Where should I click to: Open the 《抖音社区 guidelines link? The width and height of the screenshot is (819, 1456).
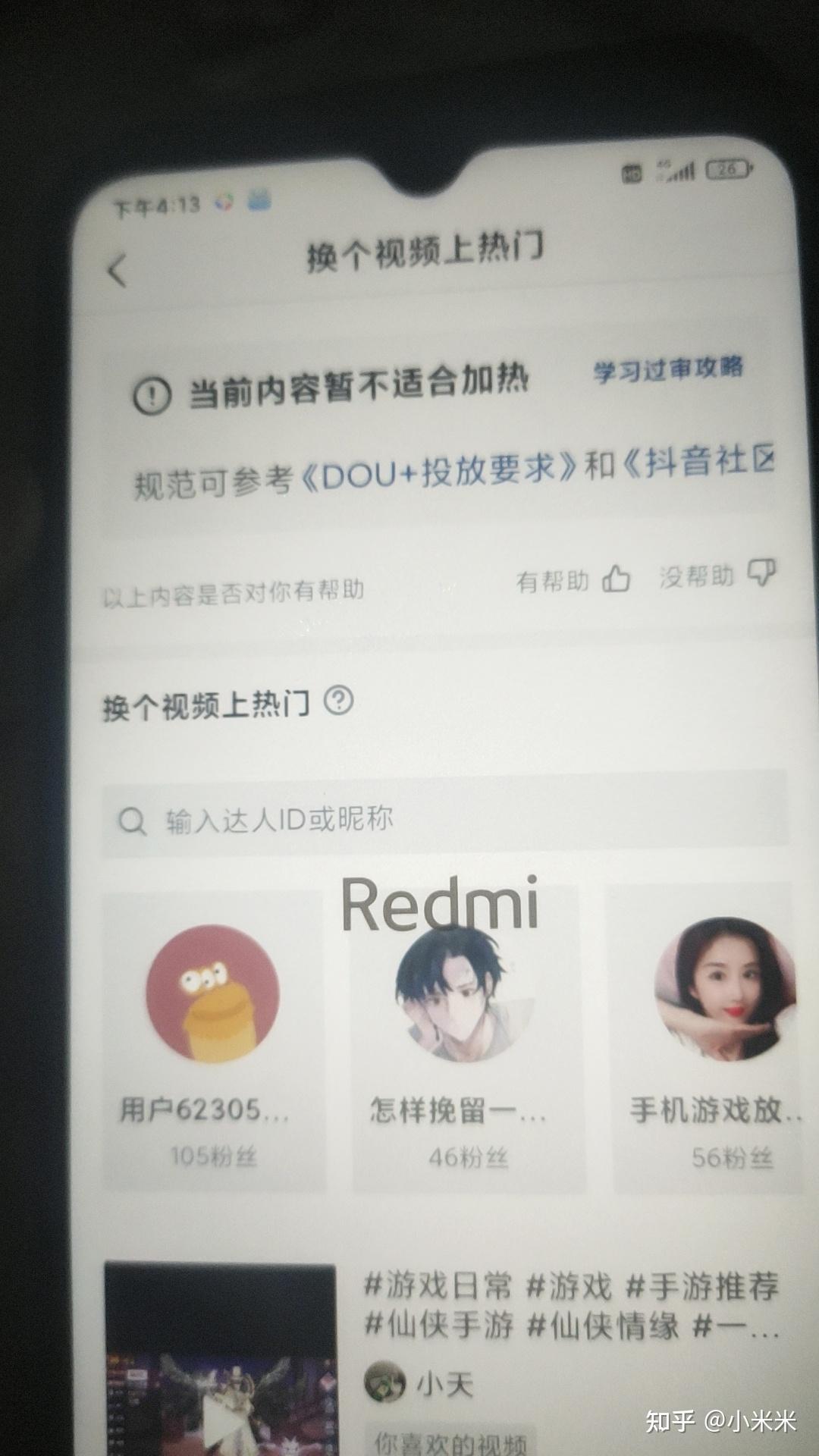(x=698, y=463)
